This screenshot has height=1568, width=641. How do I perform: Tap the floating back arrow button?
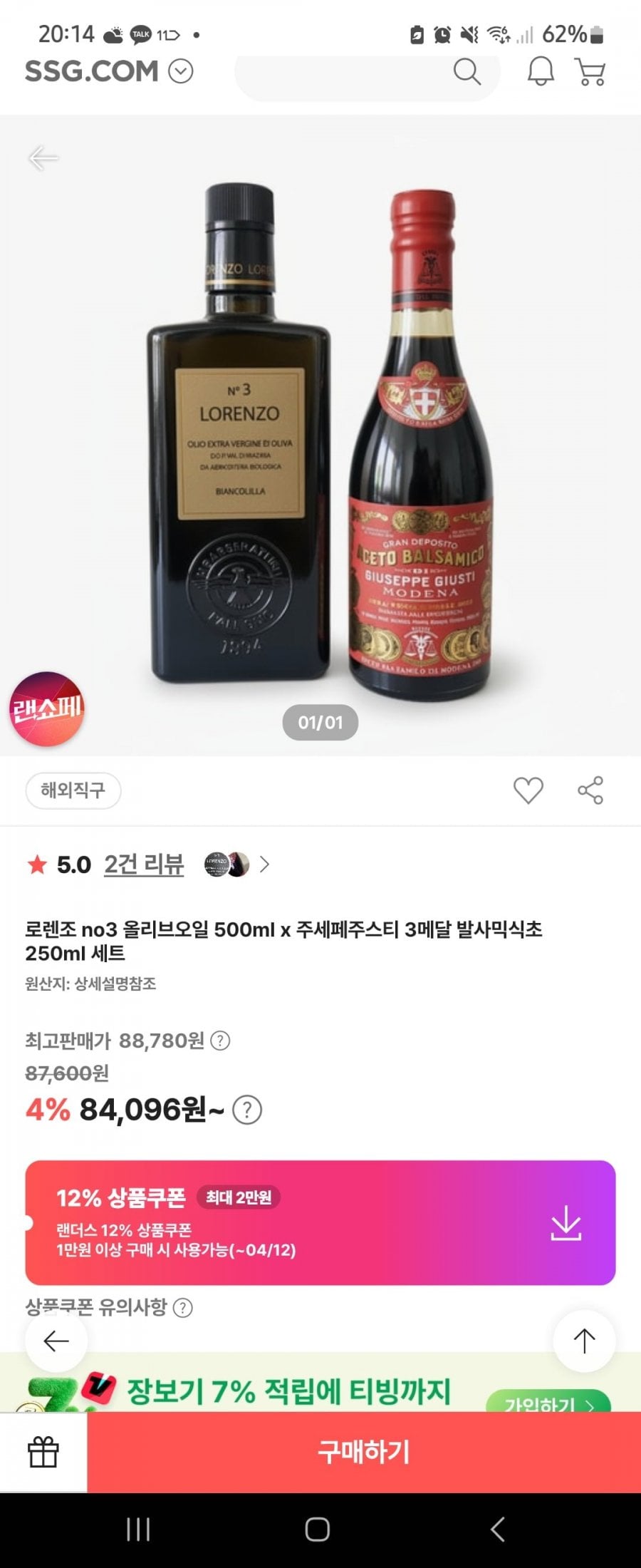tap(56, 1341)
